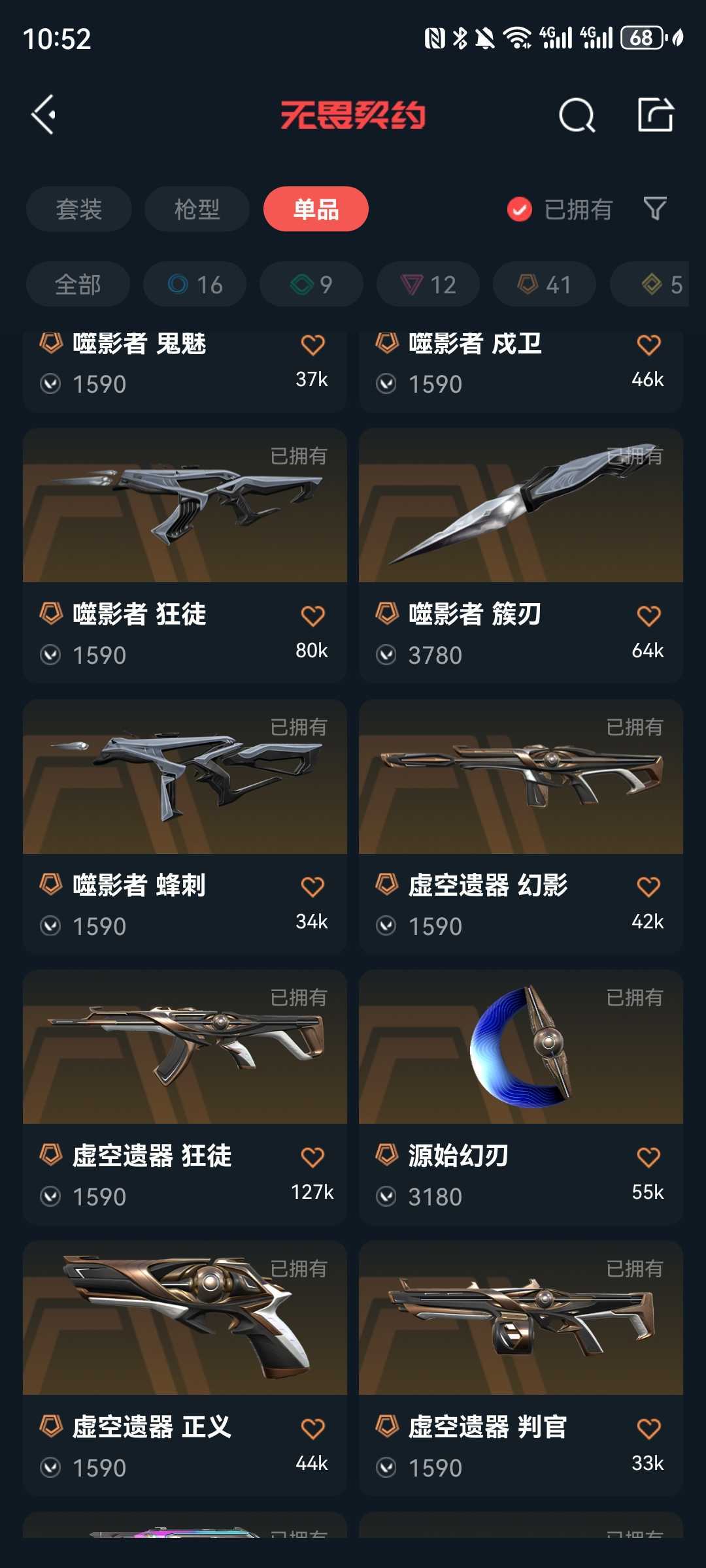
Task: Open the funnel filter icon
Action: 655,209
